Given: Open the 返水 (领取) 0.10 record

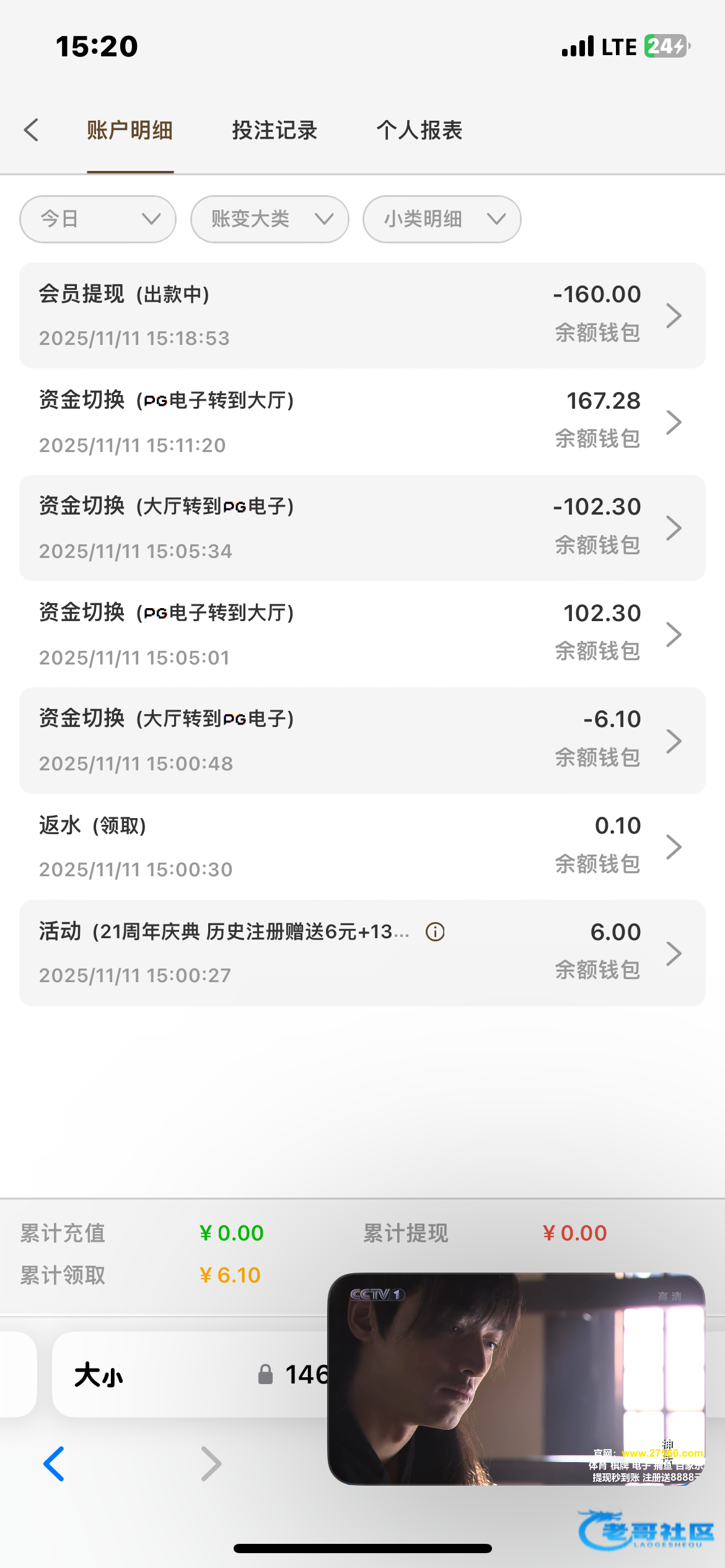Looking at the screenshot, I should 362,847.
